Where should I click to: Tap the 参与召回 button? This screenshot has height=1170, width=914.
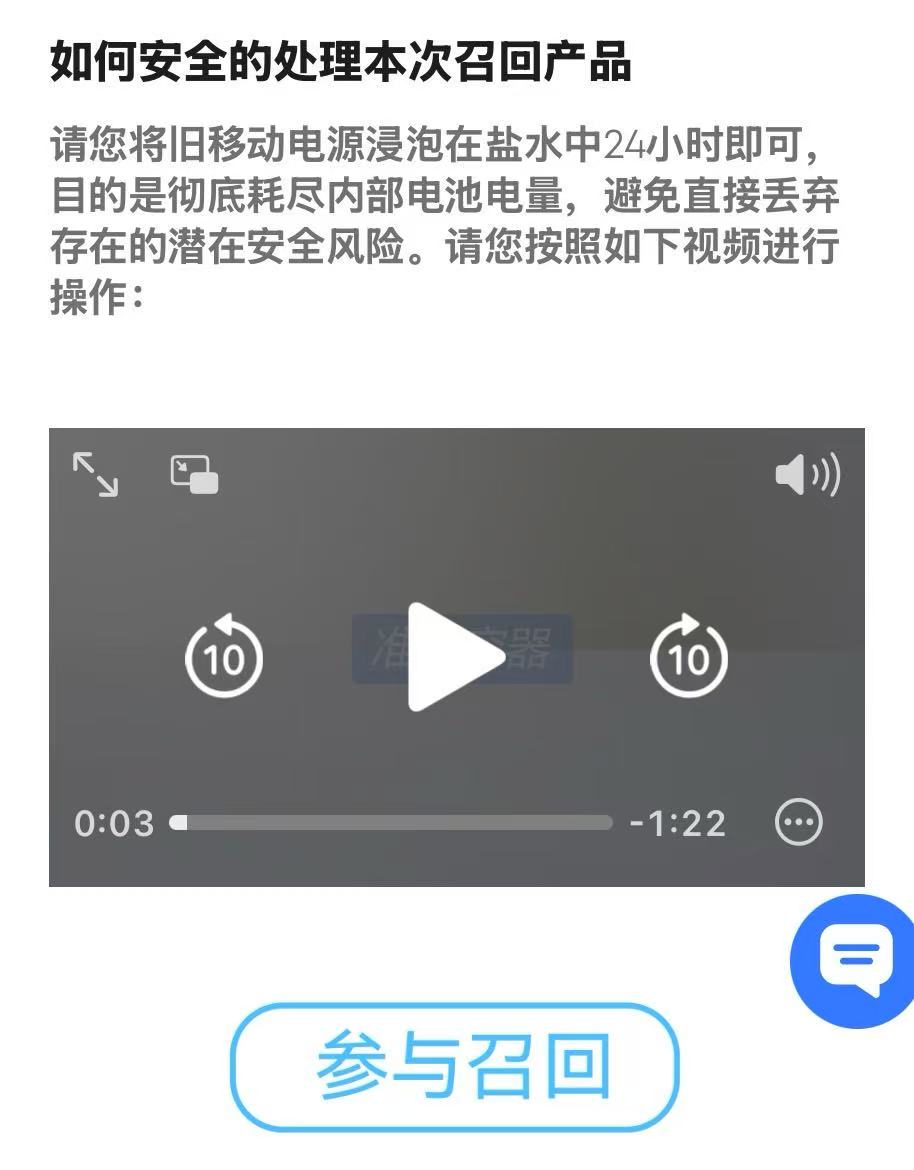[455, 1066]
